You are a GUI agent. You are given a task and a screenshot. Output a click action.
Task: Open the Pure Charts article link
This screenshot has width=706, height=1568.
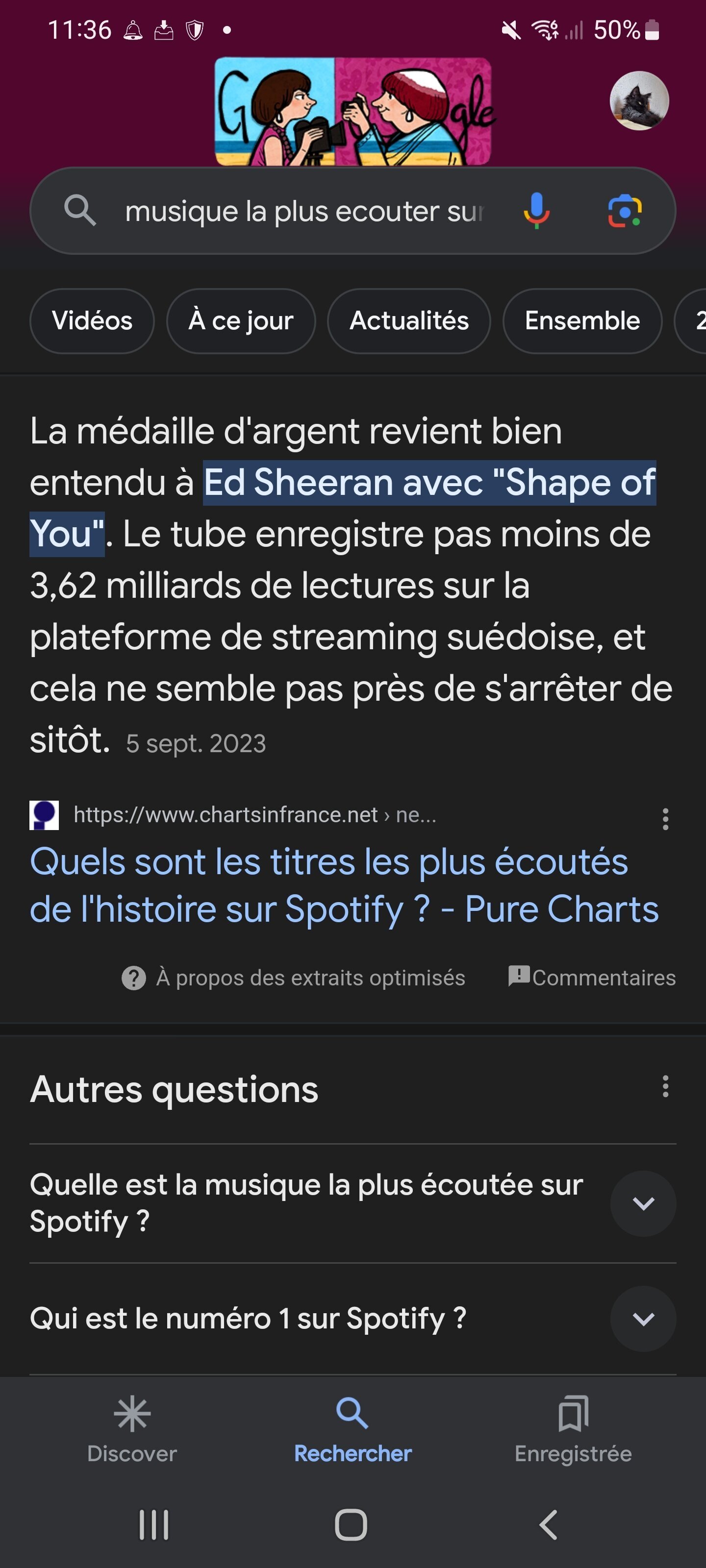[x=344, y=885]
